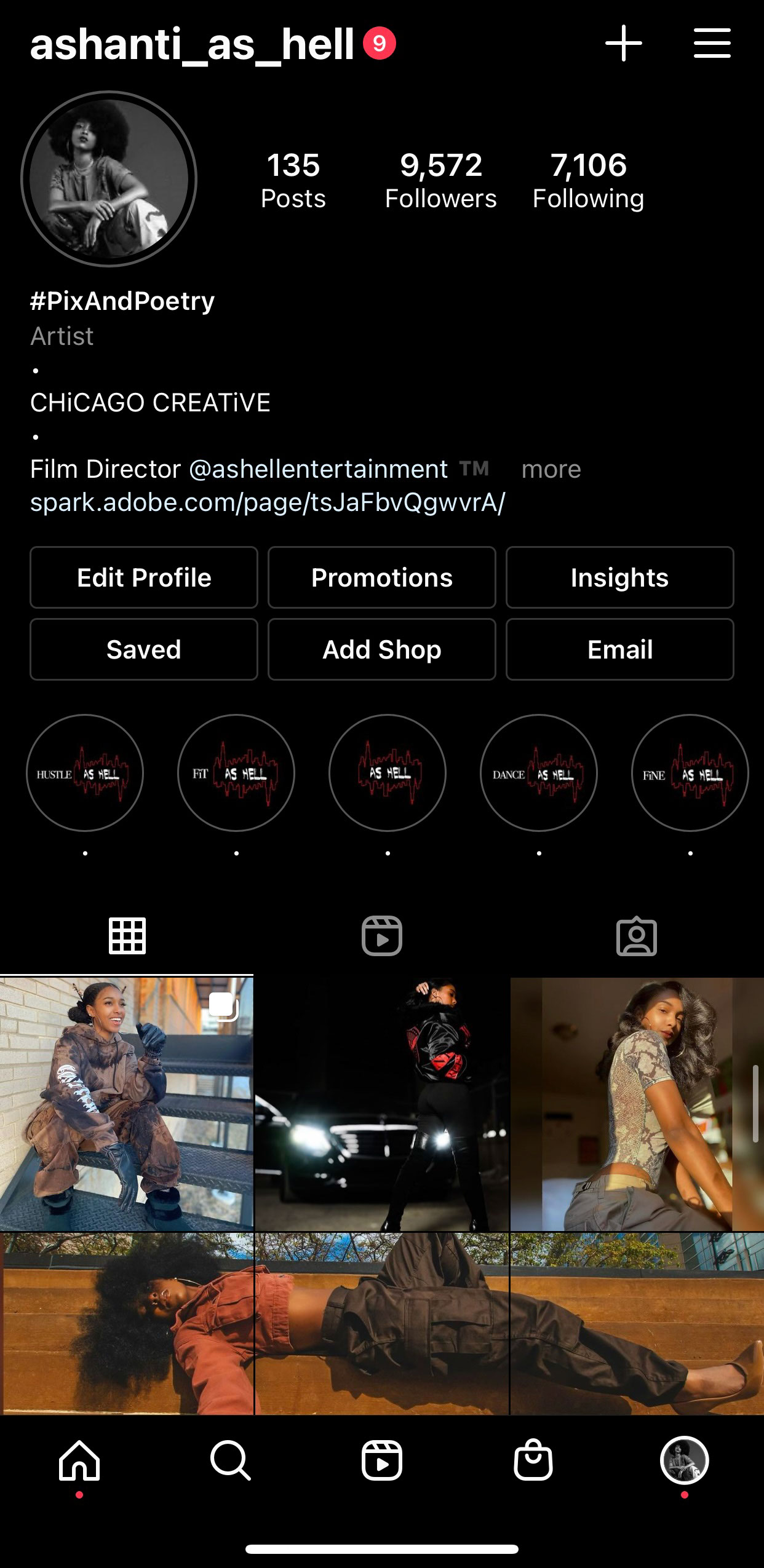764x1568 pixels.
Task: View the following list
Action: point(588,181)
